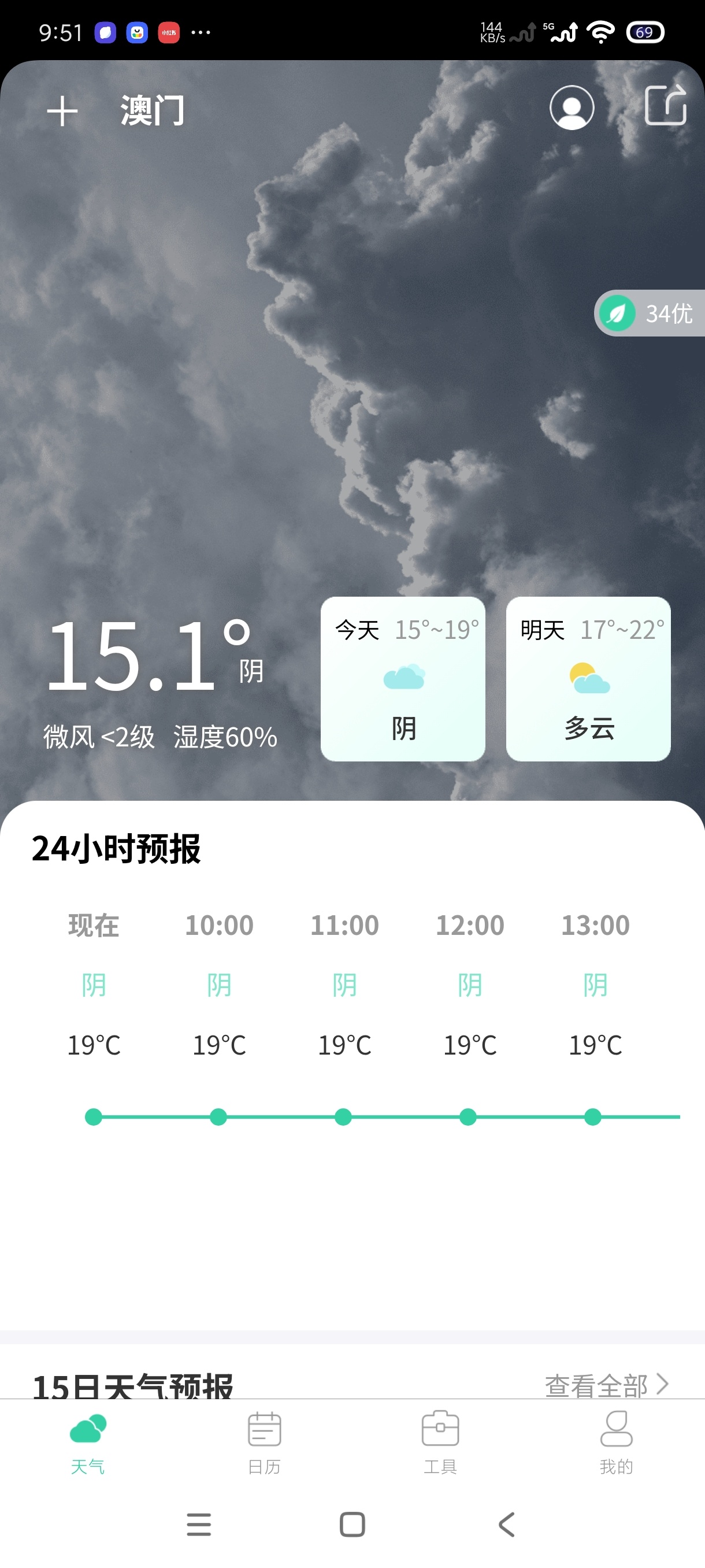Image resolution: width=705 pixels, height=1568 pixels.
Task: Tap 澳门 city name in header
Action: tap(151, 111)
